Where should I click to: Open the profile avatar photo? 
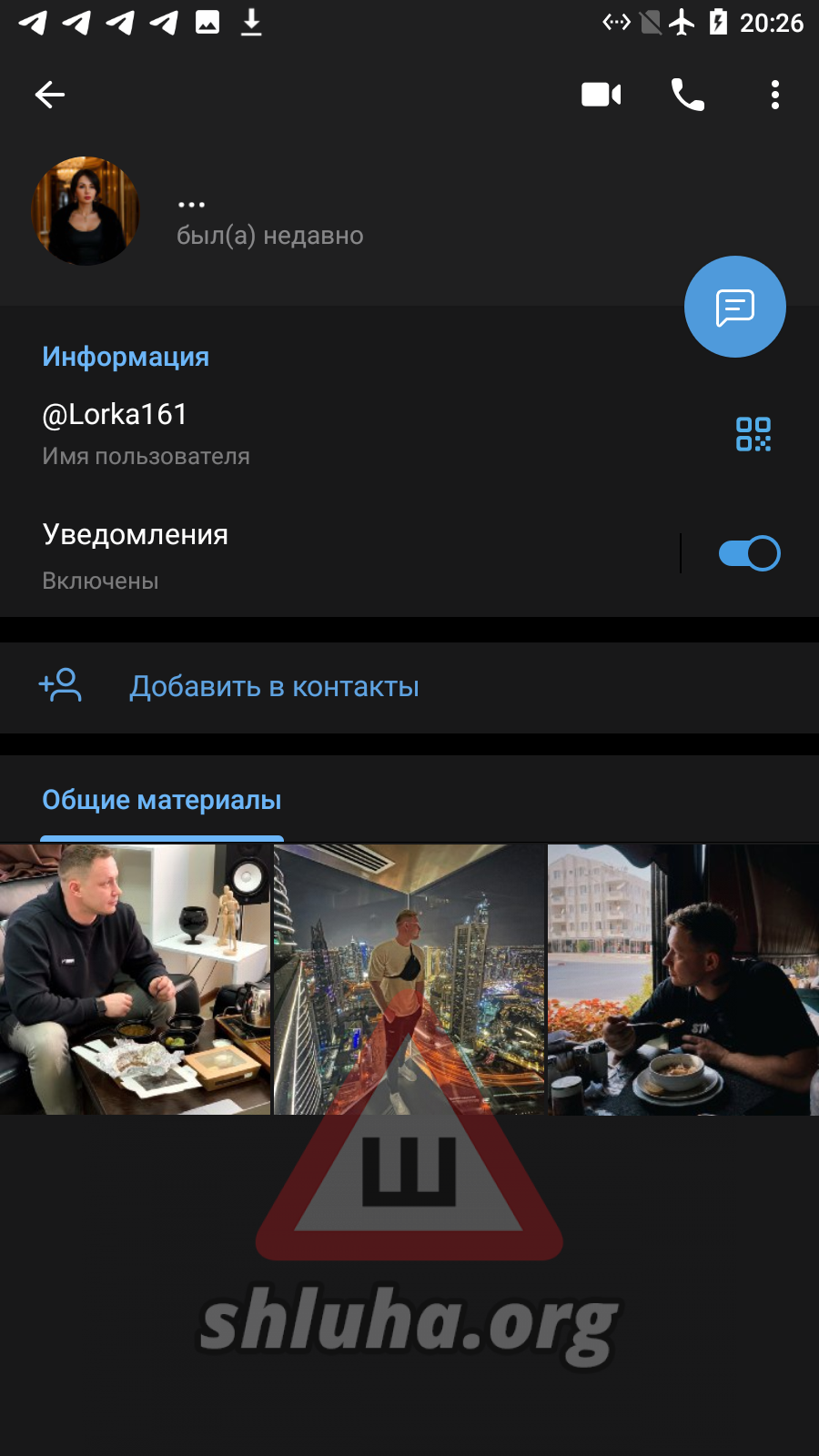(86, 211)
